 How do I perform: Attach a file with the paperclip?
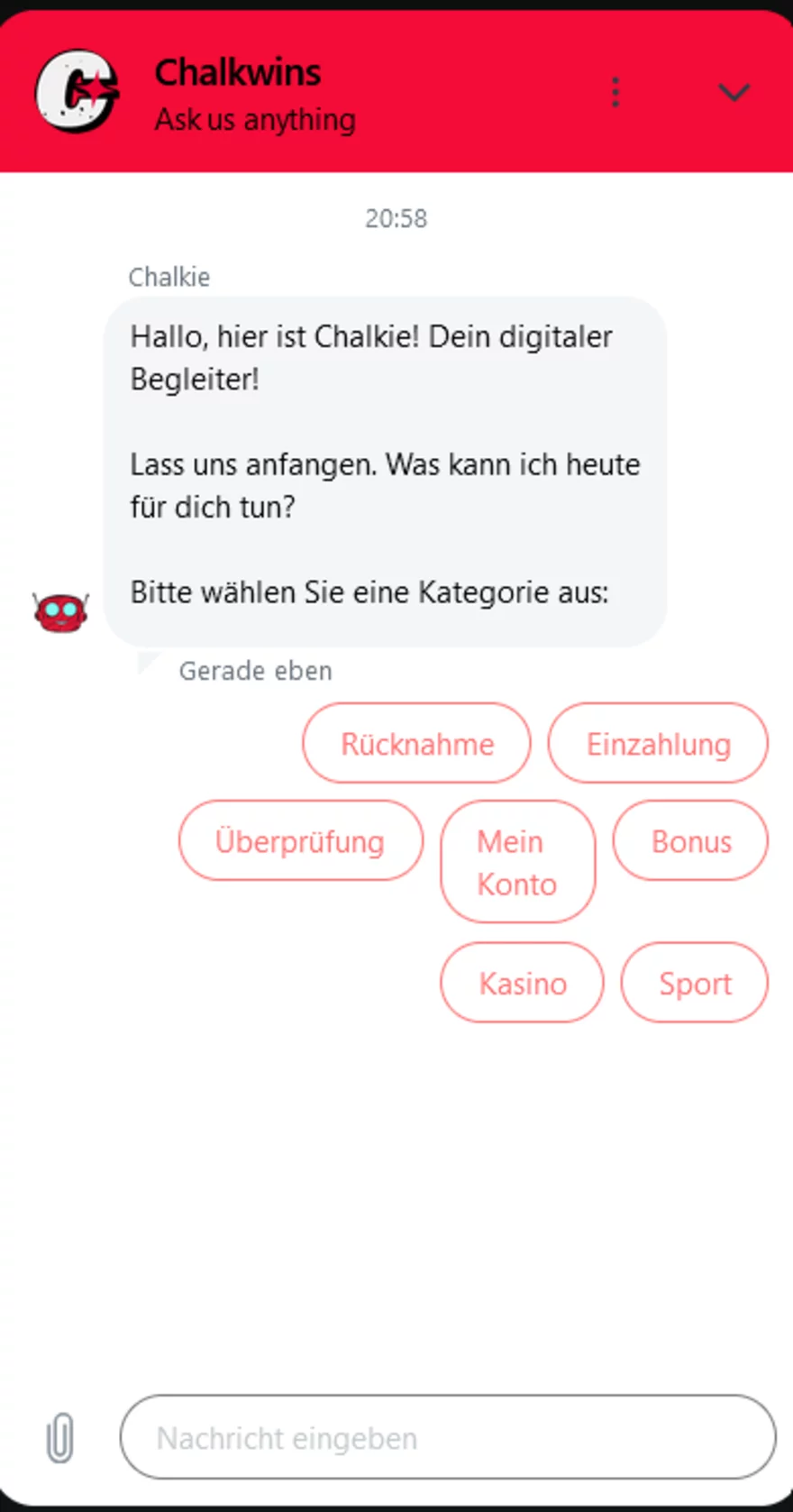pos(59,1437)
